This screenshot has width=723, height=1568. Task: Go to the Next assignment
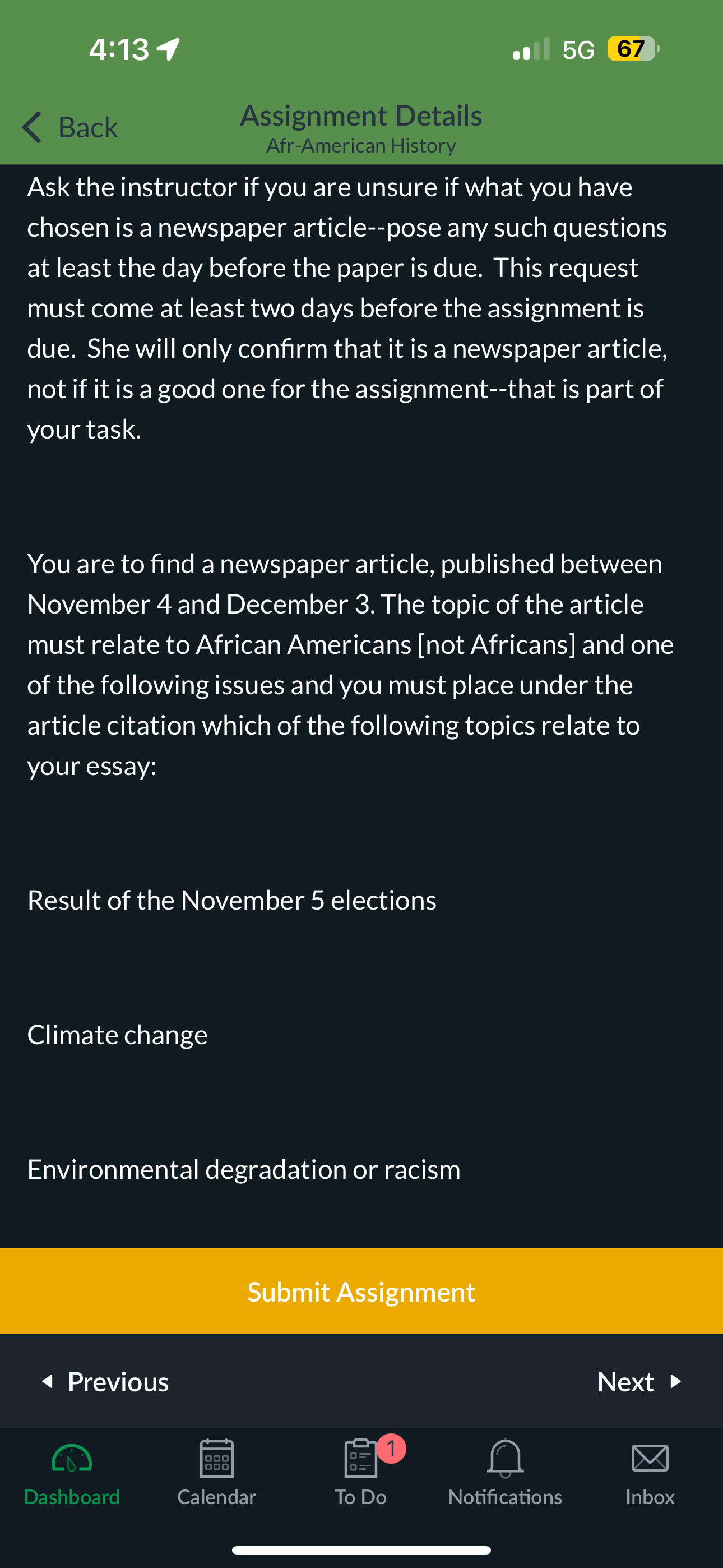click(639, 1381)
